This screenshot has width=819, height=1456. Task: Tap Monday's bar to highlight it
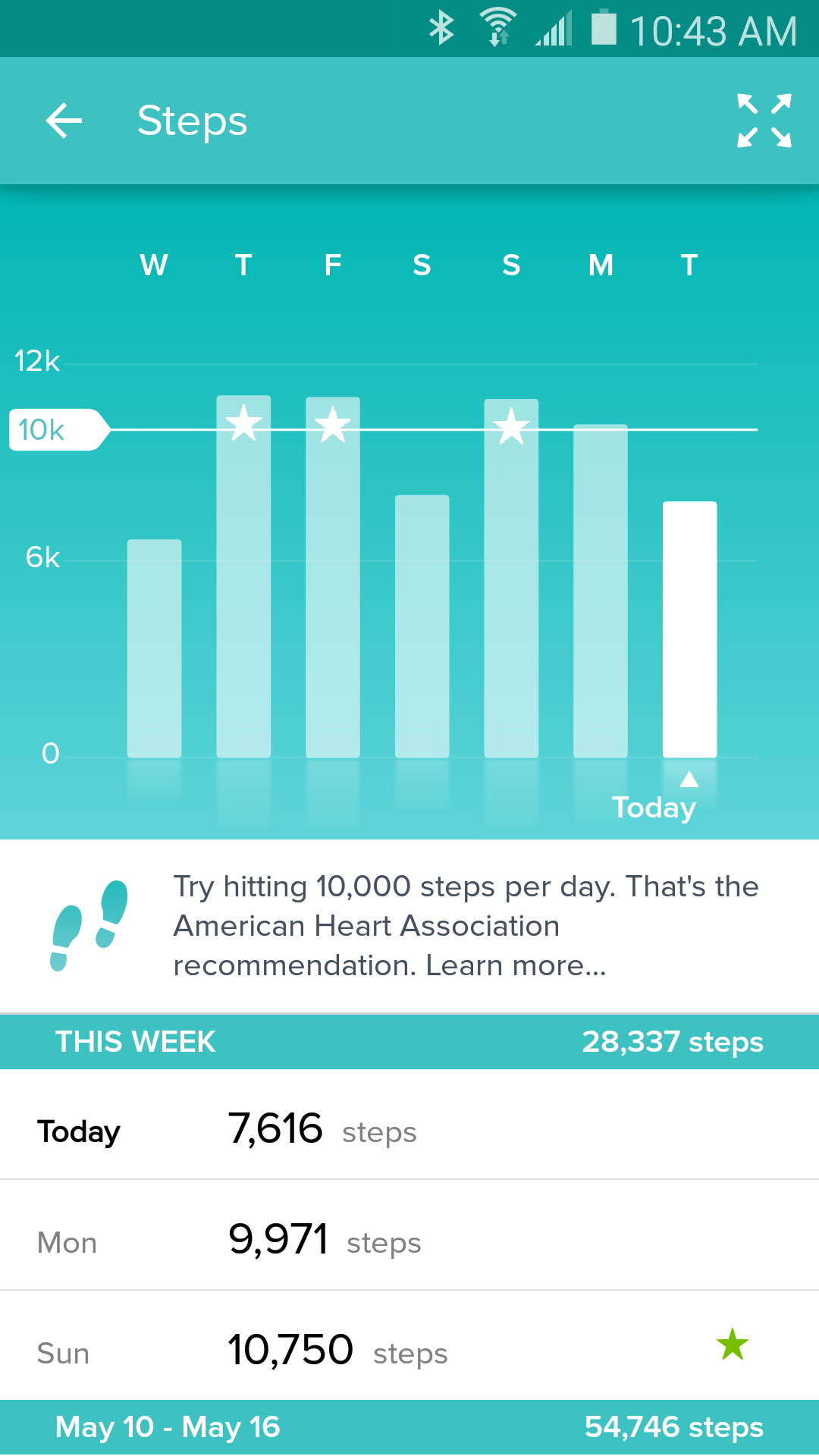pyautogui.click(x=599, y=591)
